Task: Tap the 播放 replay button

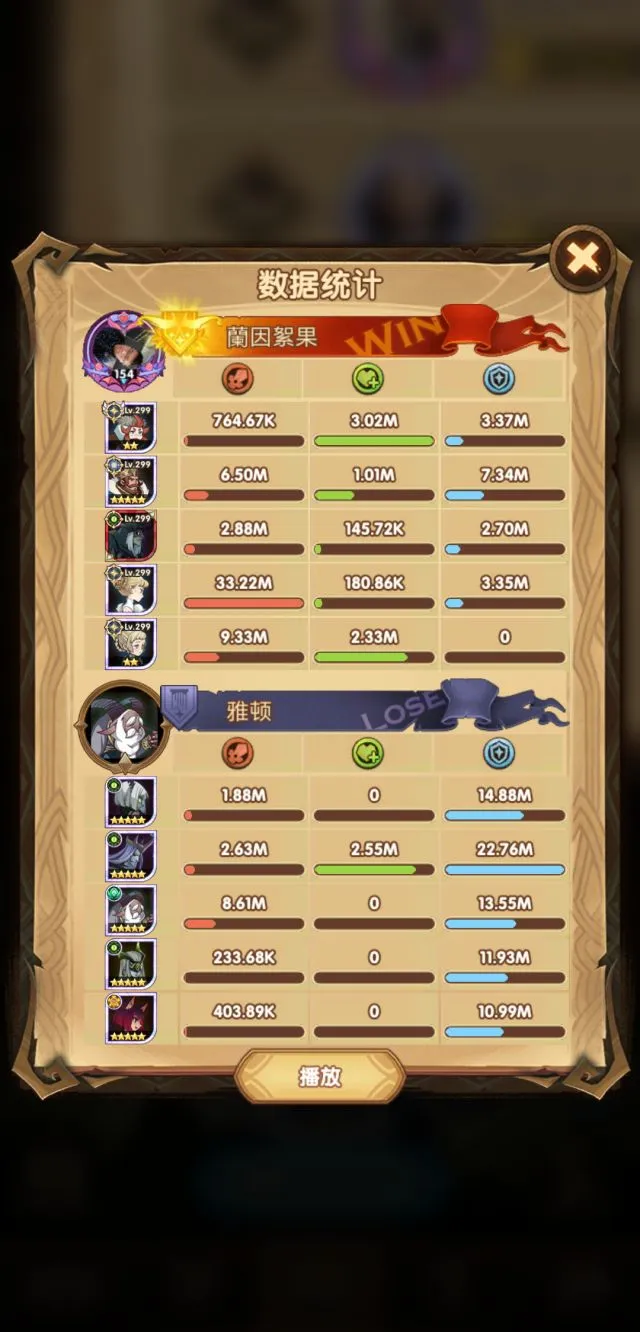Action: pos(320,1077)
